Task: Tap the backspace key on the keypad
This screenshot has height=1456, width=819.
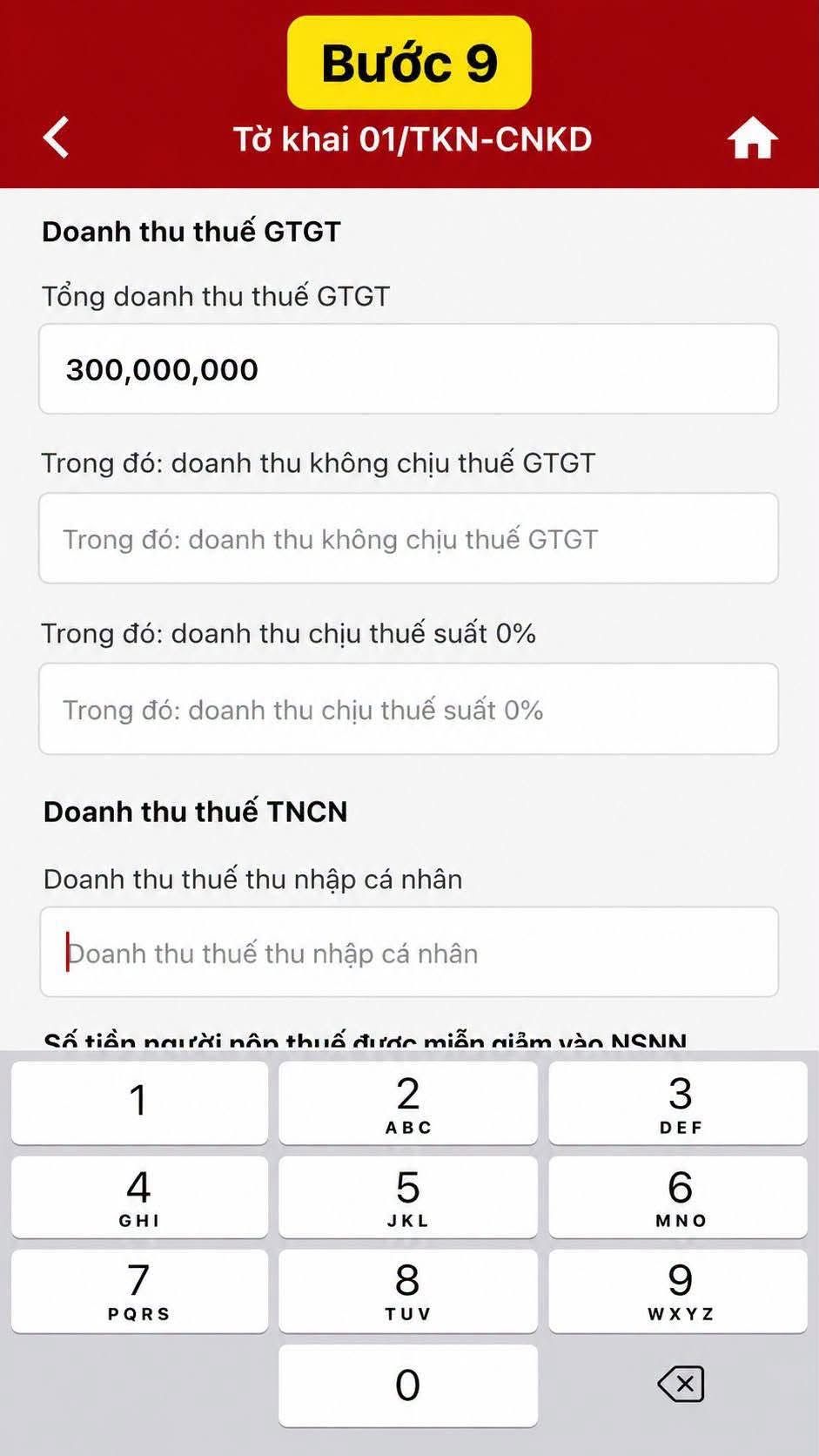Action: point(681,1384)
